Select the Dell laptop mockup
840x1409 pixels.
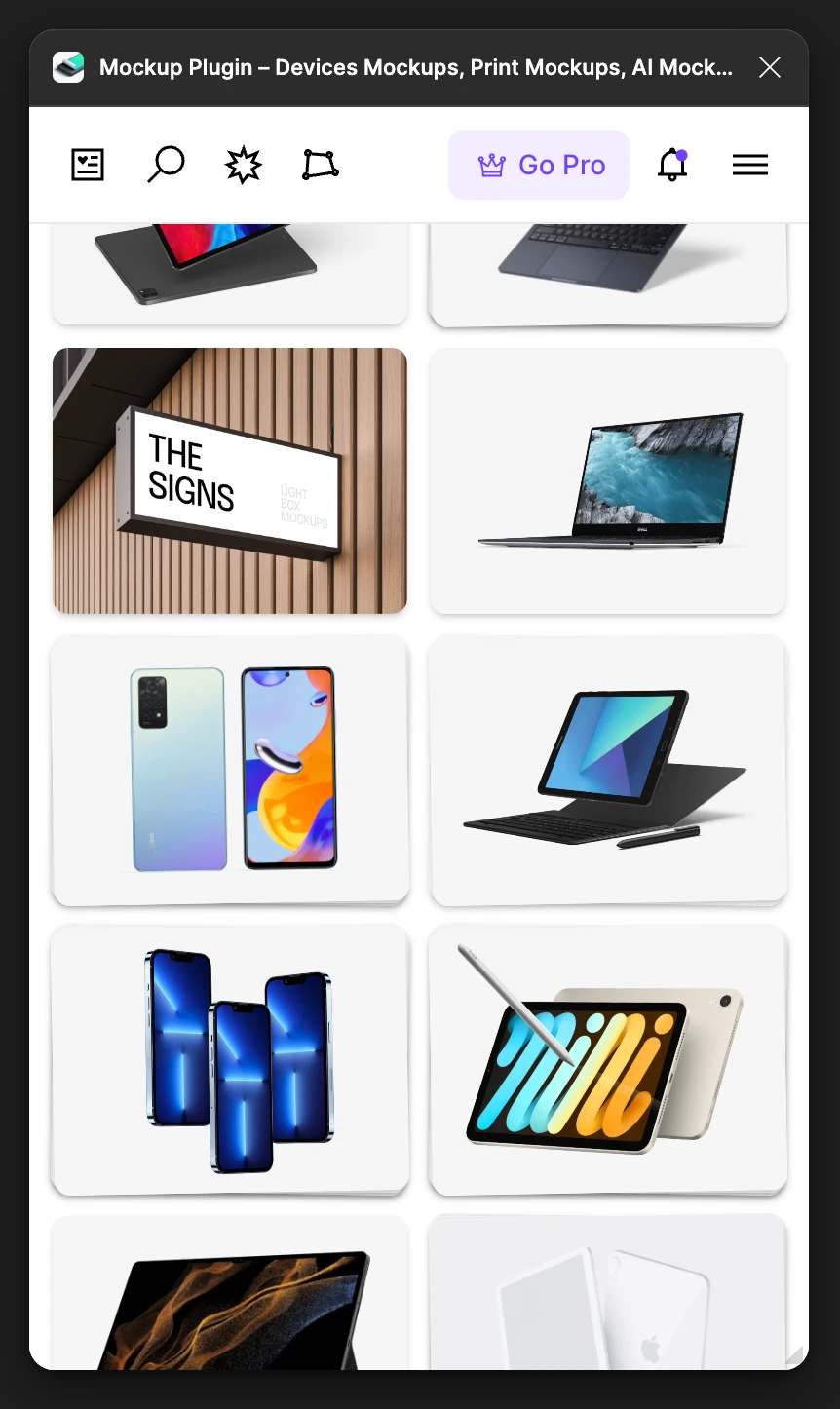coord(608,480)
